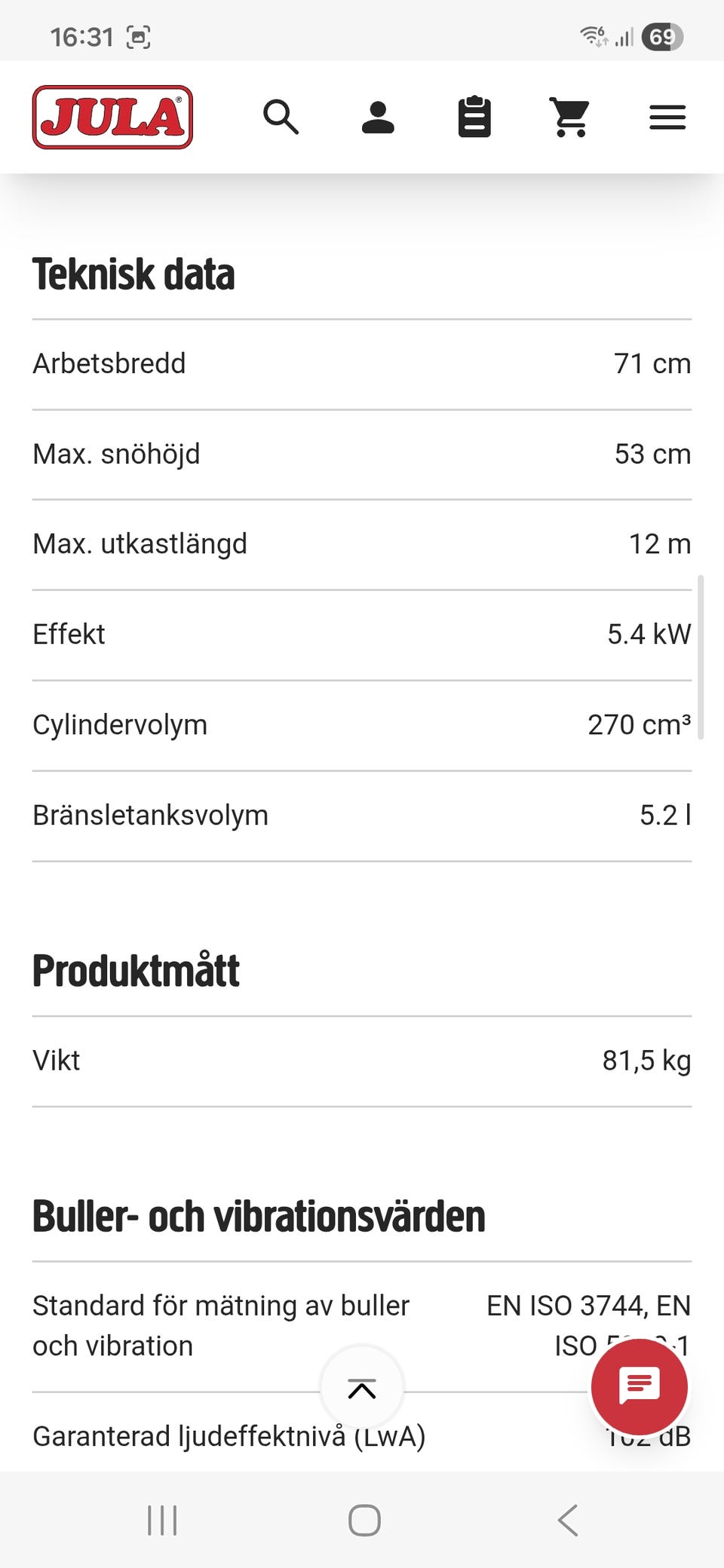View the shopping cart
Image resolution: width=724 pixels, height=1568 pixels.
click(570, 117)
